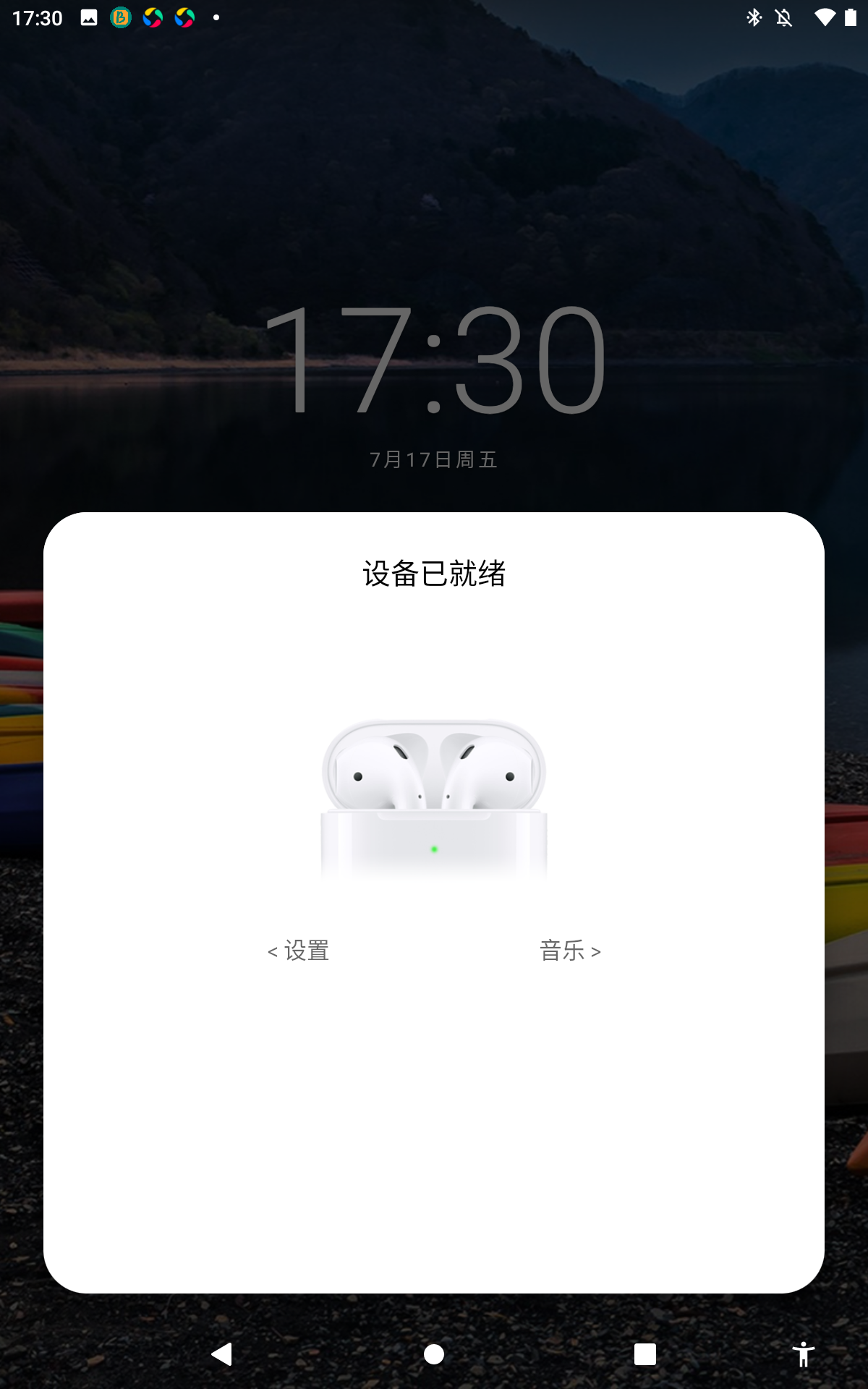Screen dimensions: 868x1389
Task: Open 设置 from the device popup
Action: [299, 951]
